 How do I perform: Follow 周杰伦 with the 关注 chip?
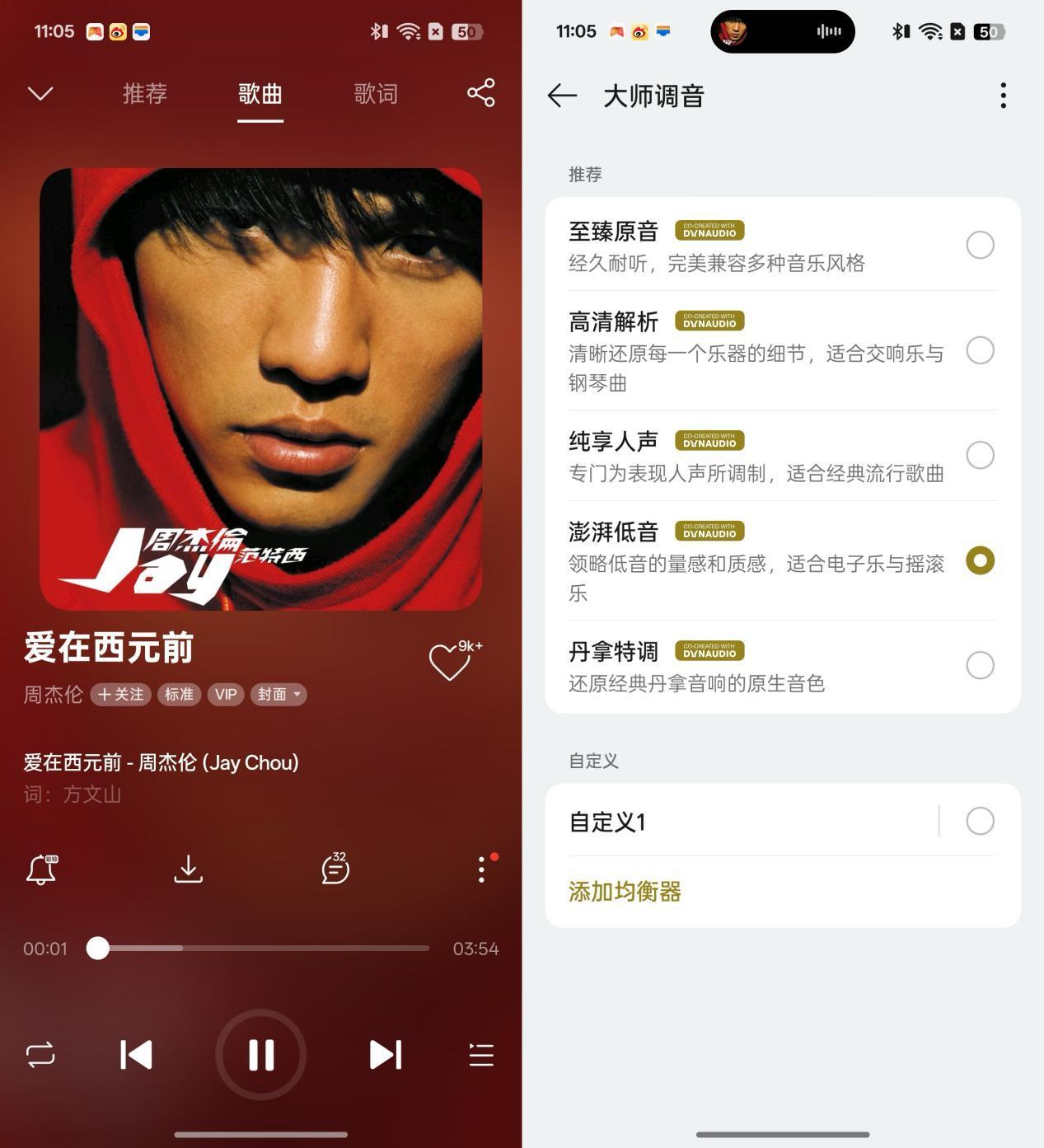[x=121, y=695]
